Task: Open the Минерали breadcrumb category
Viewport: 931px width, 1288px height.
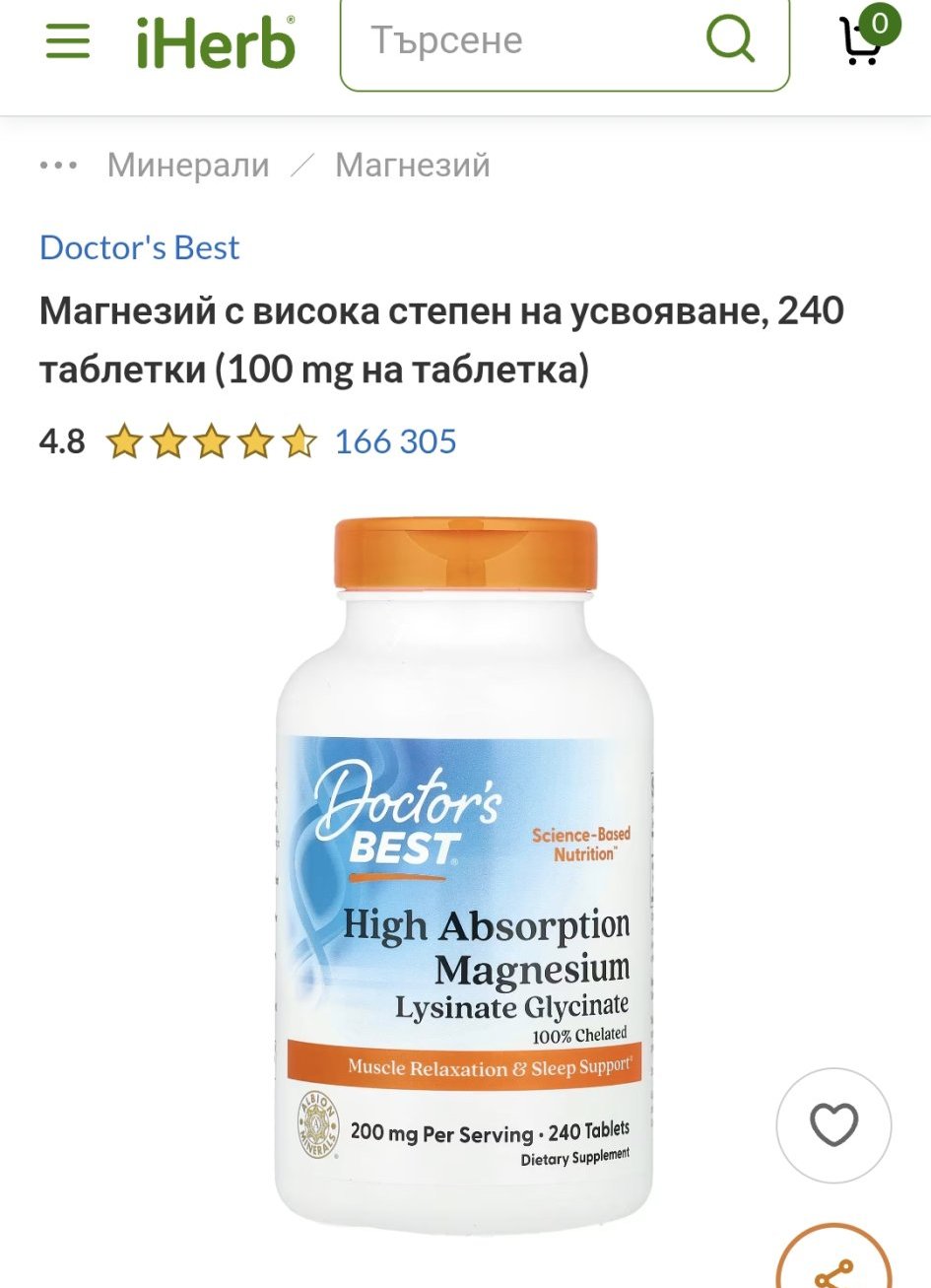Action: pos(188,166)
